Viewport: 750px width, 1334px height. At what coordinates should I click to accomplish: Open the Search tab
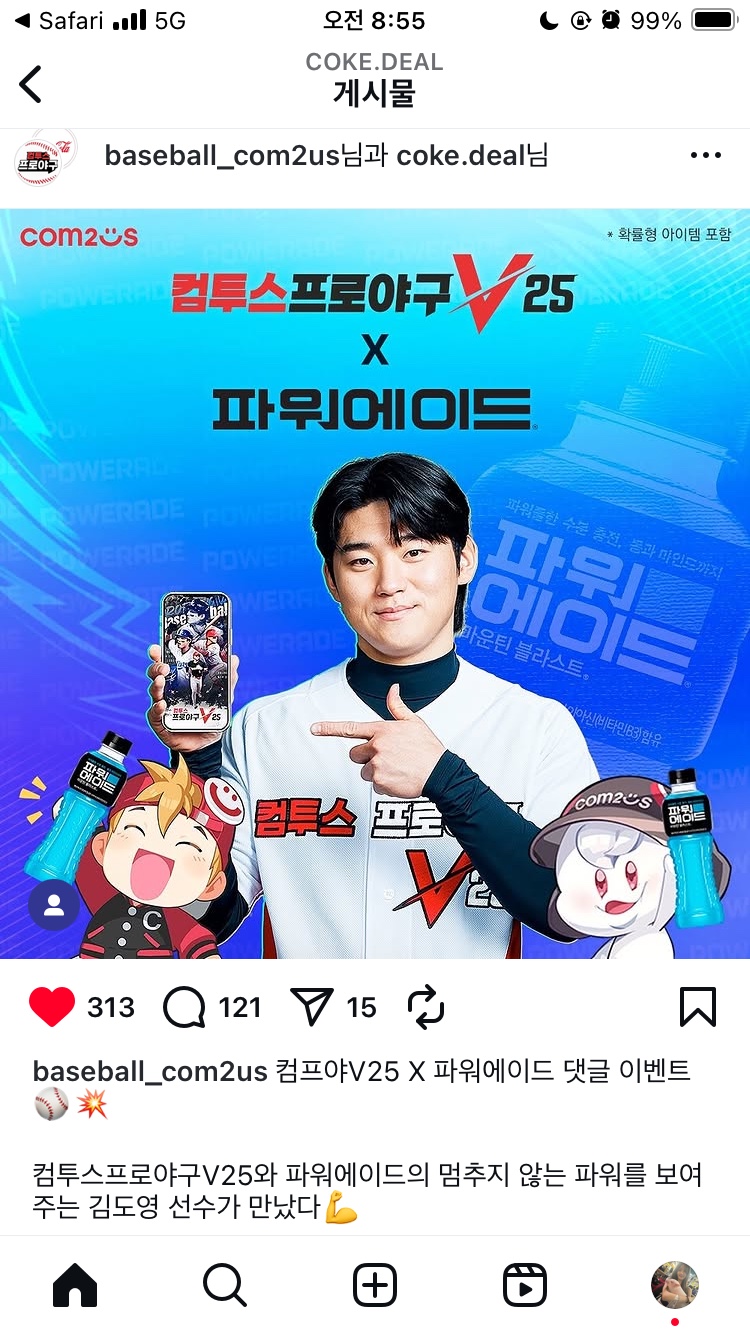(225, 1285)
